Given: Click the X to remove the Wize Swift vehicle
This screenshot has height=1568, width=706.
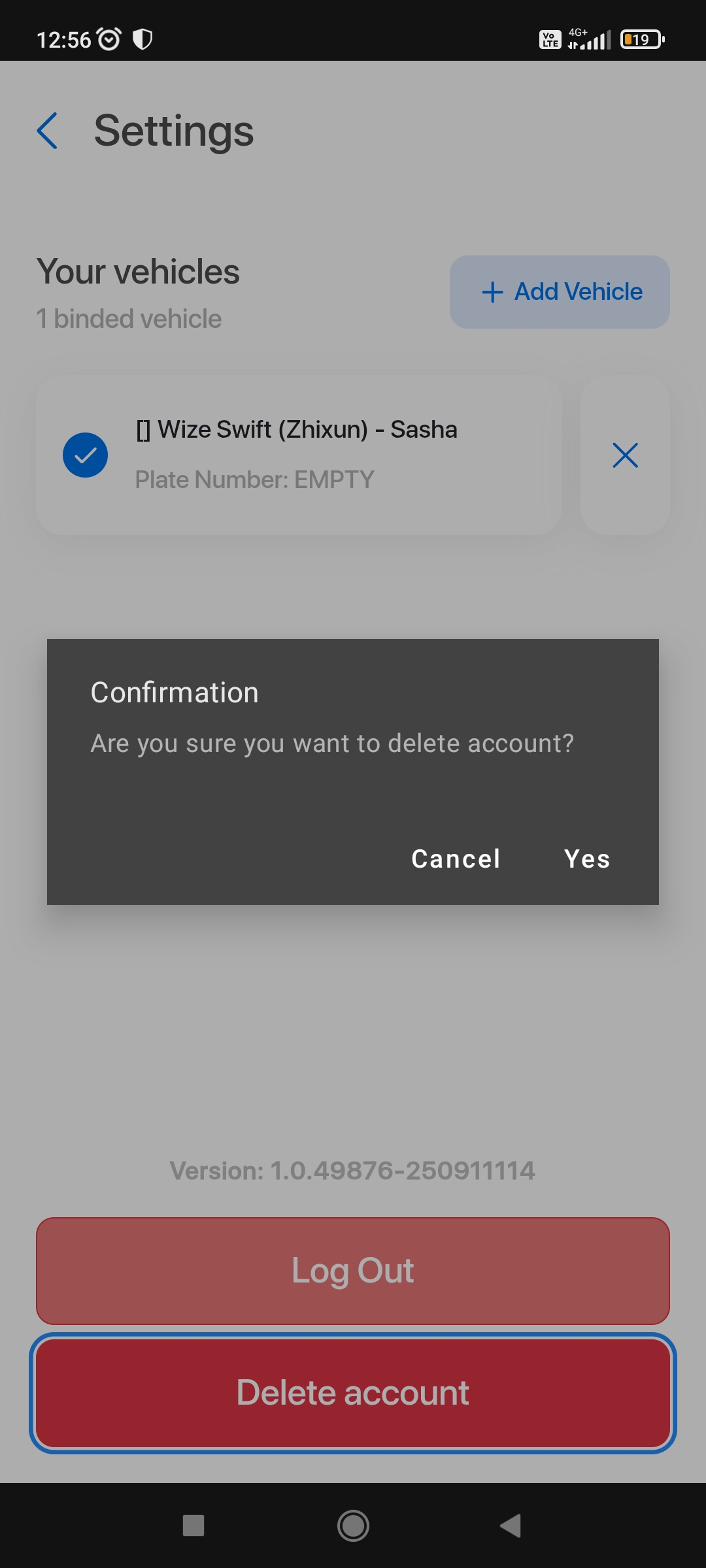Looking at the screenshot, I should [x=625, y=455].
